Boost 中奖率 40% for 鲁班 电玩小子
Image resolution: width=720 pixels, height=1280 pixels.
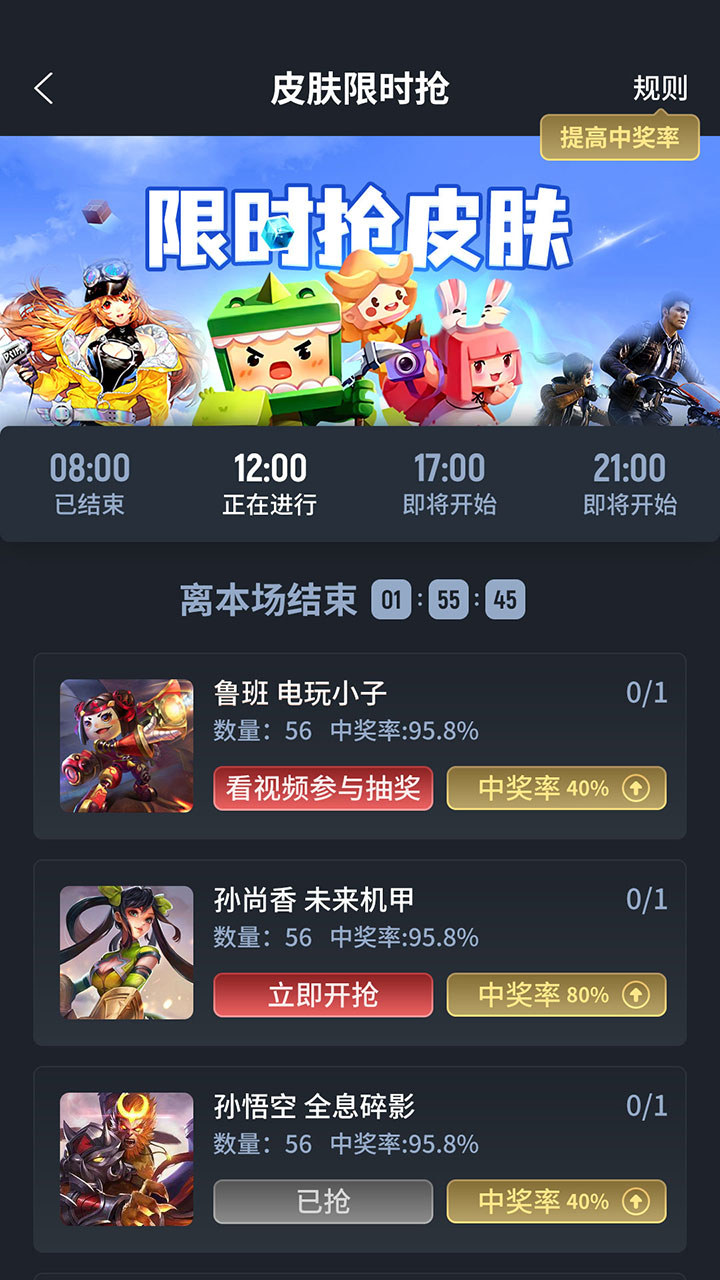click(556, 788)
